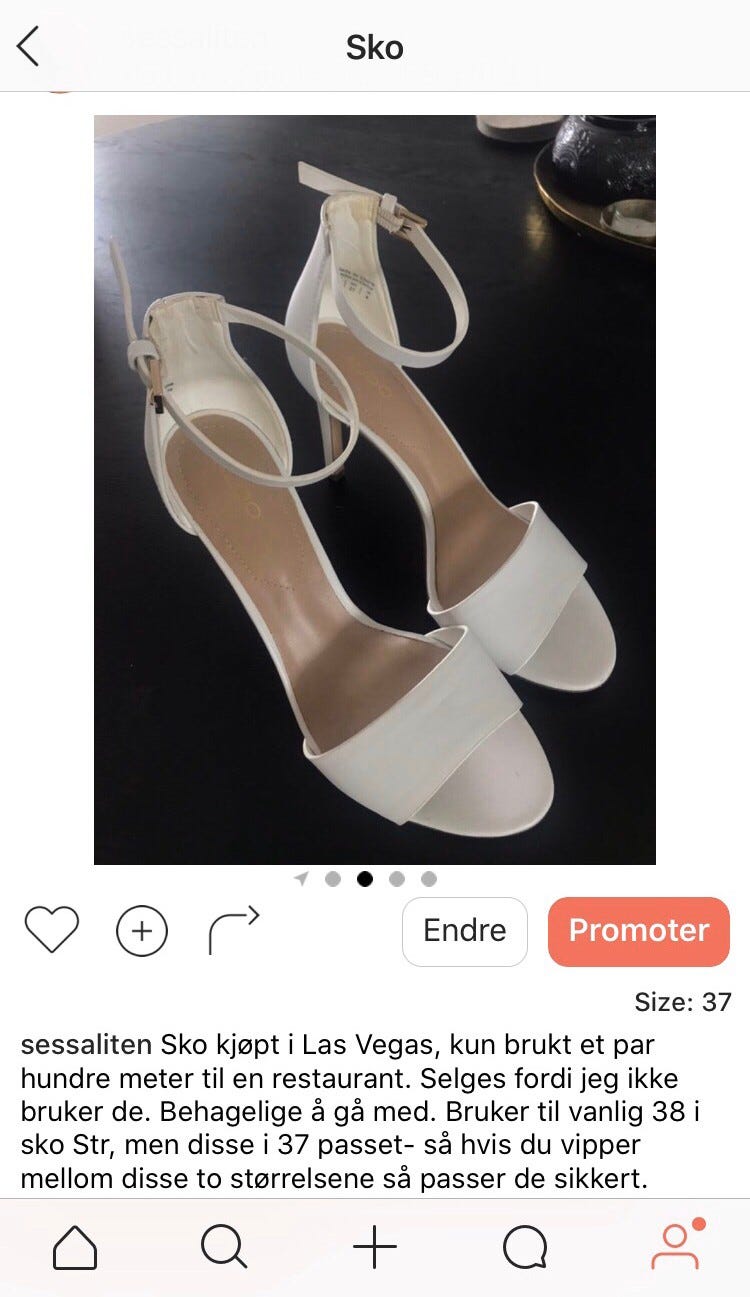
Task: Go to the Profile tab
Action: [x=677, y=1246]
